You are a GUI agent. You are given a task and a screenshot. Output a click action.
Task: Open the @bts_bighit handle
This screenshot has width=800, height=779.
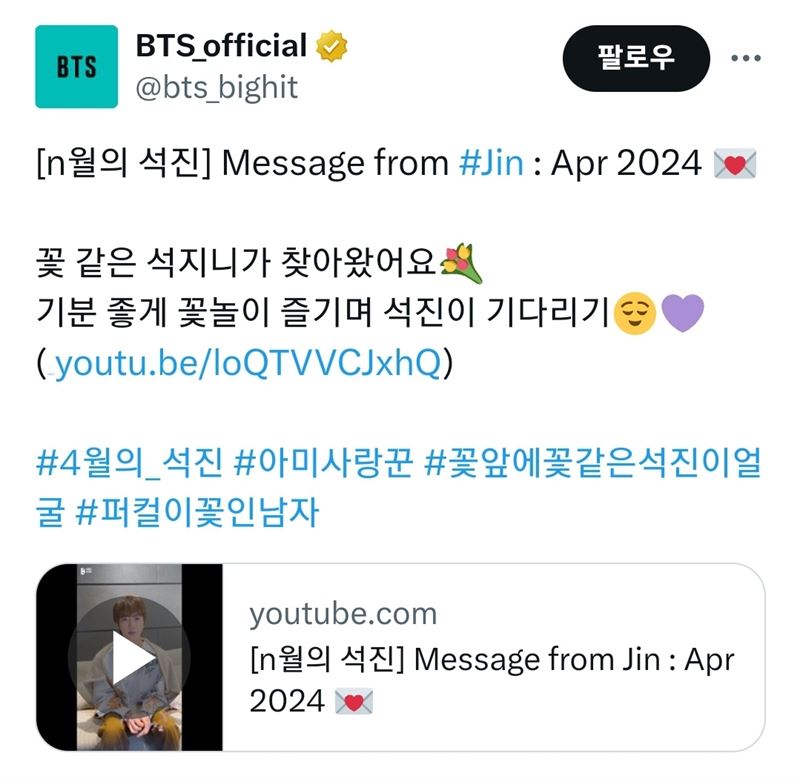[x=216, y=87]
